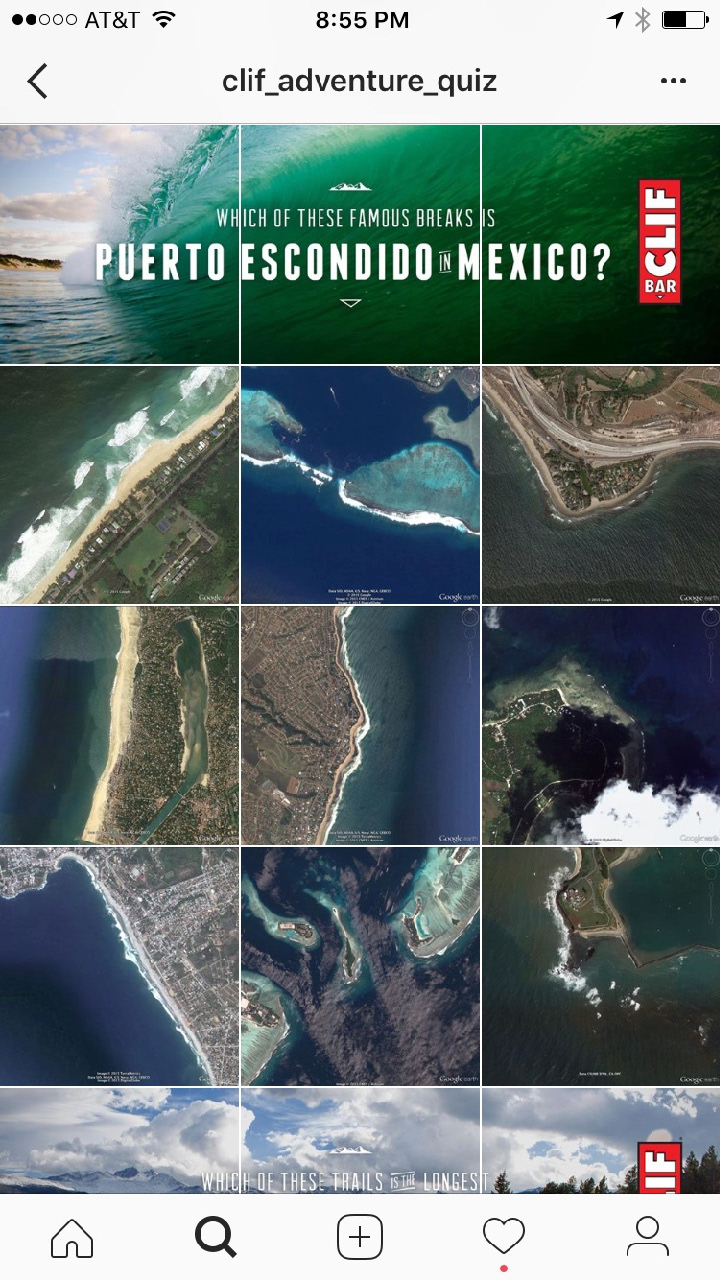This screenshot has width=720, height=1280.
Task: Open satellite tile with sandbar and lagoon
Action: 119,726
